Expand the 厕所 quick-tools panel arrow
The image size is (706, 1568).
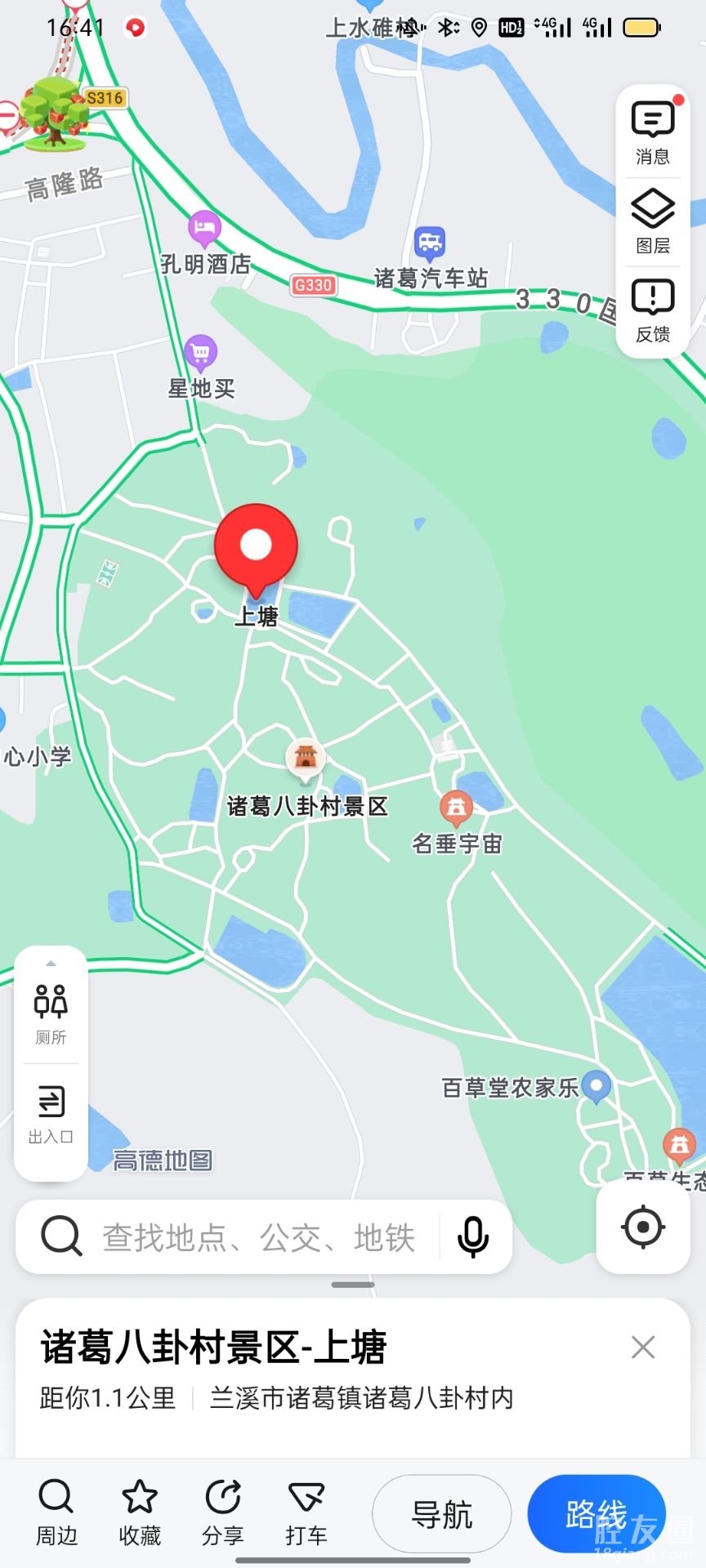(x=51, y=964)
